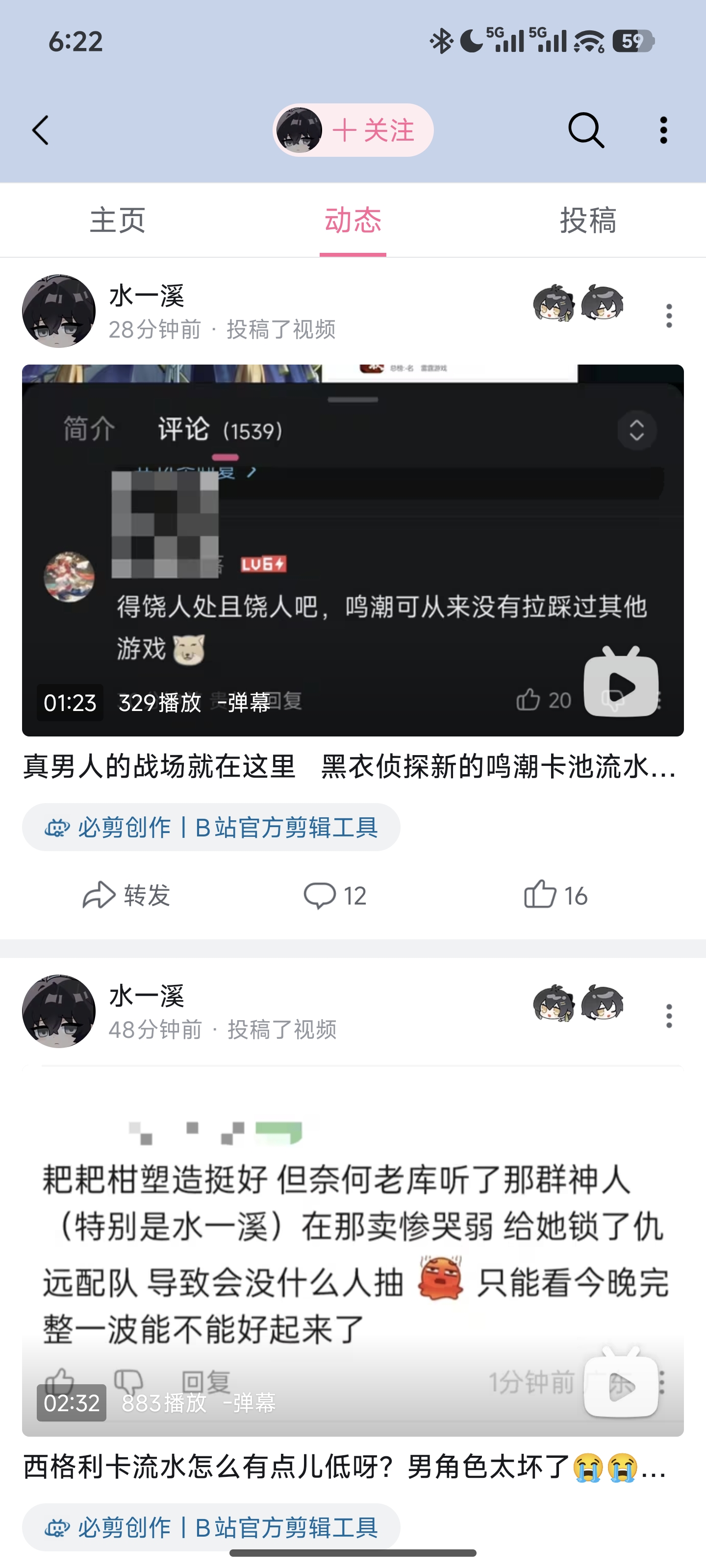Open comments showing 12 replies

point(335,895)
